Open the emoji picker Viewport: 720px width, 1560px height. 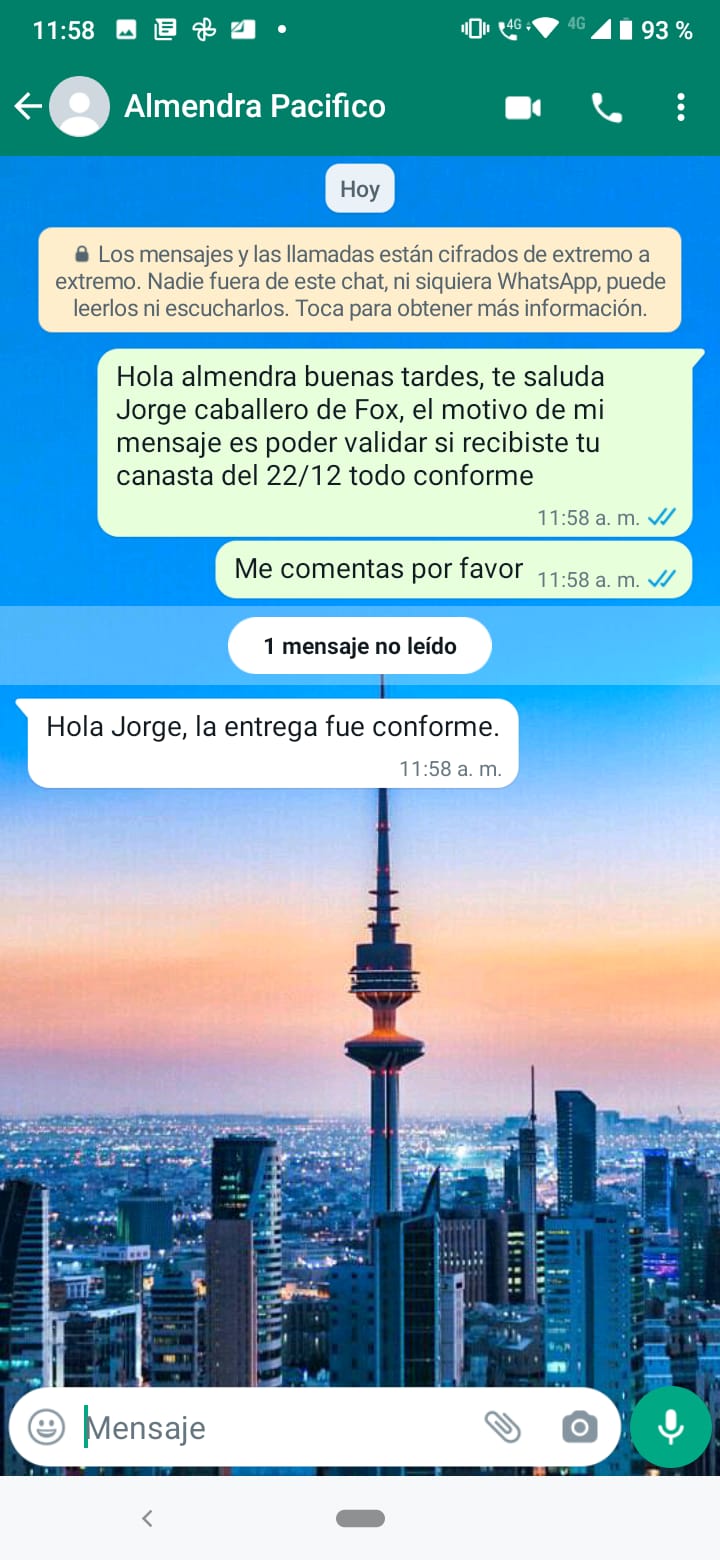pyautogui.click(x=46, y=1426)
